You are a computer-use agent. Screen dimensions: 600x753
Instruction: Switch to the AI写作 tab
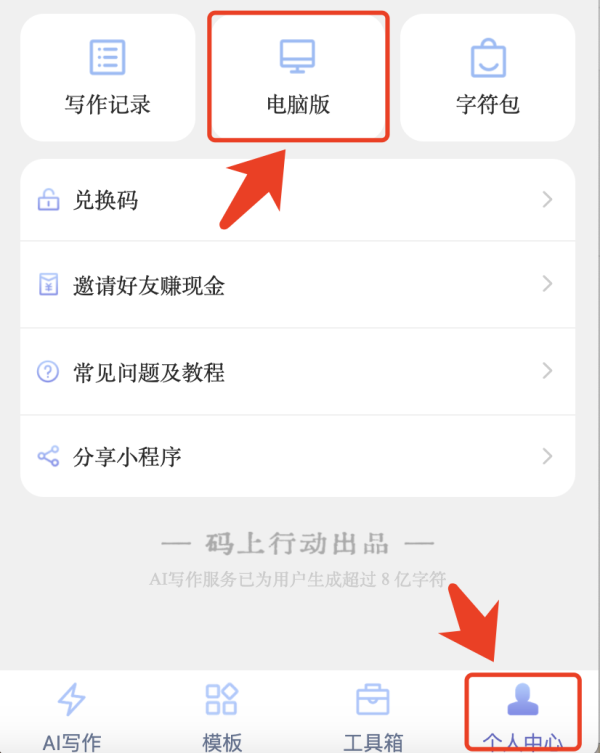tap(72, 715)
